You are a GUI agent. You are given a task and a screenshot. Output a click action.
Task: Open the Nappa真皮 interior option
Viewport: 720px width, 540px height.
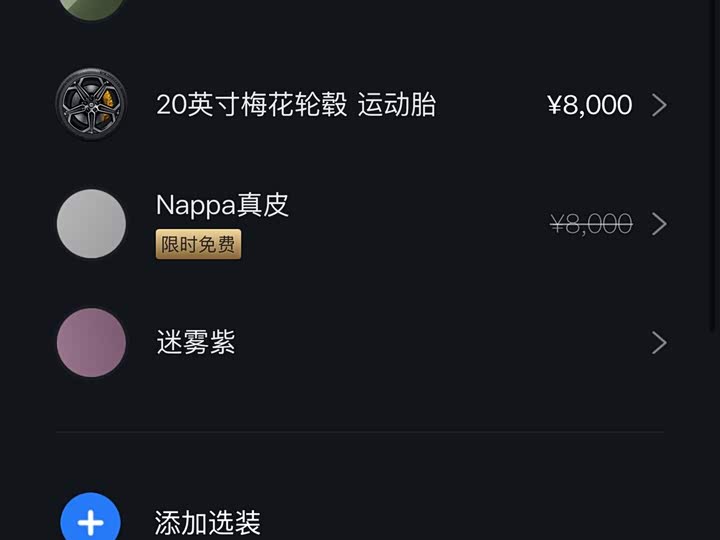(222, 206)
